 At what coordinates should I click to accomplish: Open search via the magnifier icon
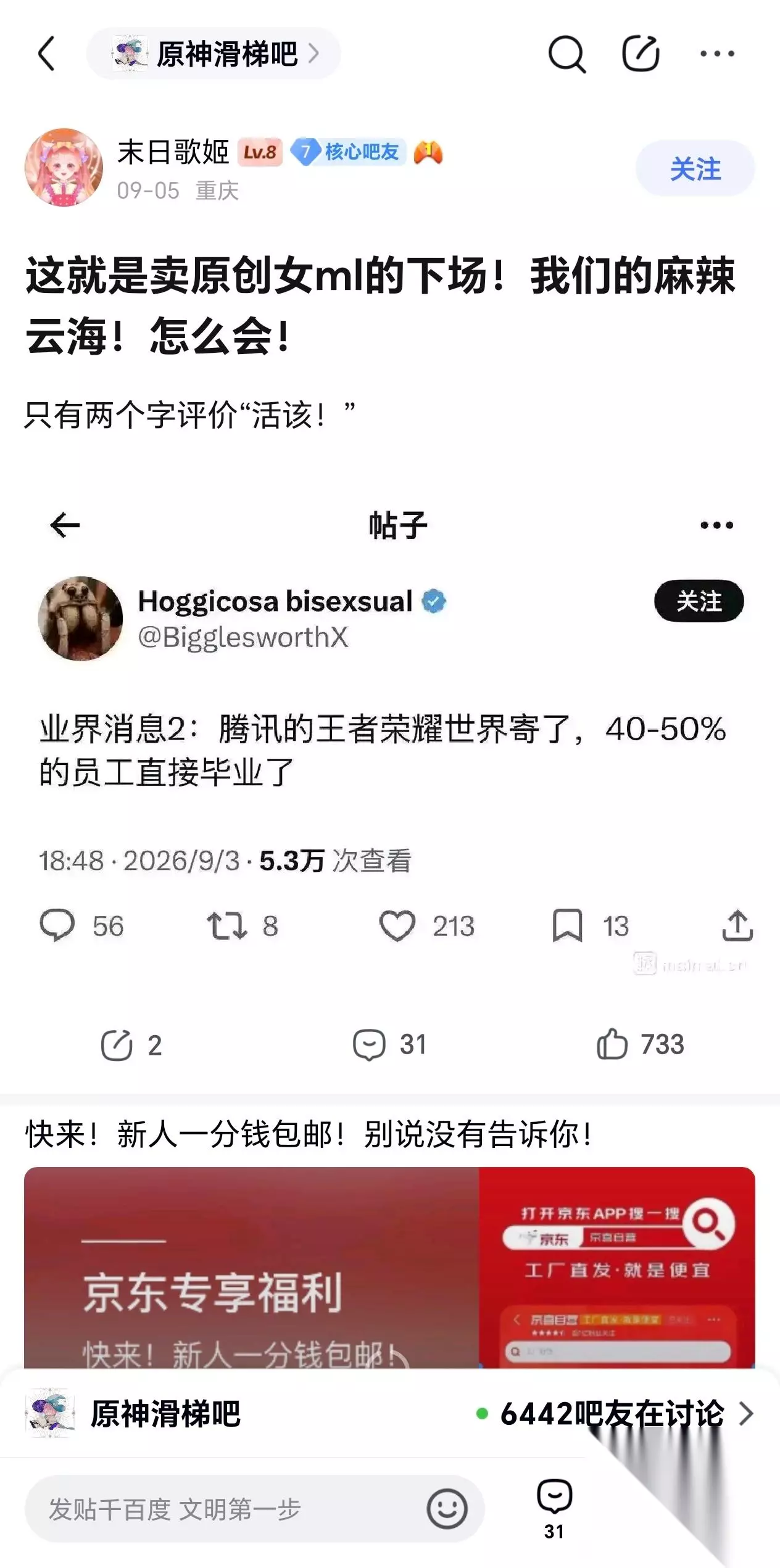click(x=566, y=54)
